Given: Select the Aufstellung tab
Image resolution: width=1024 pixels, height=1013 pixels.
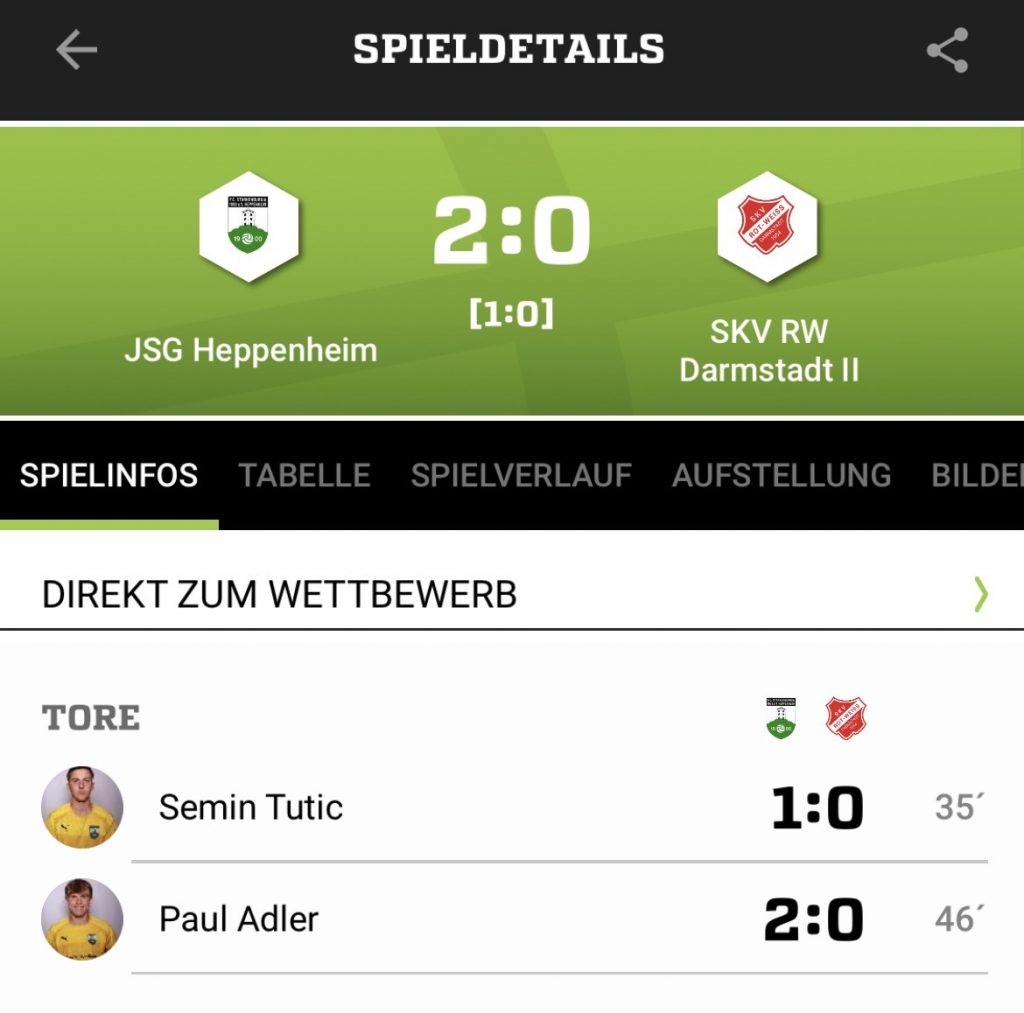Looking at the screenshot, I should (x=781, y=475).
